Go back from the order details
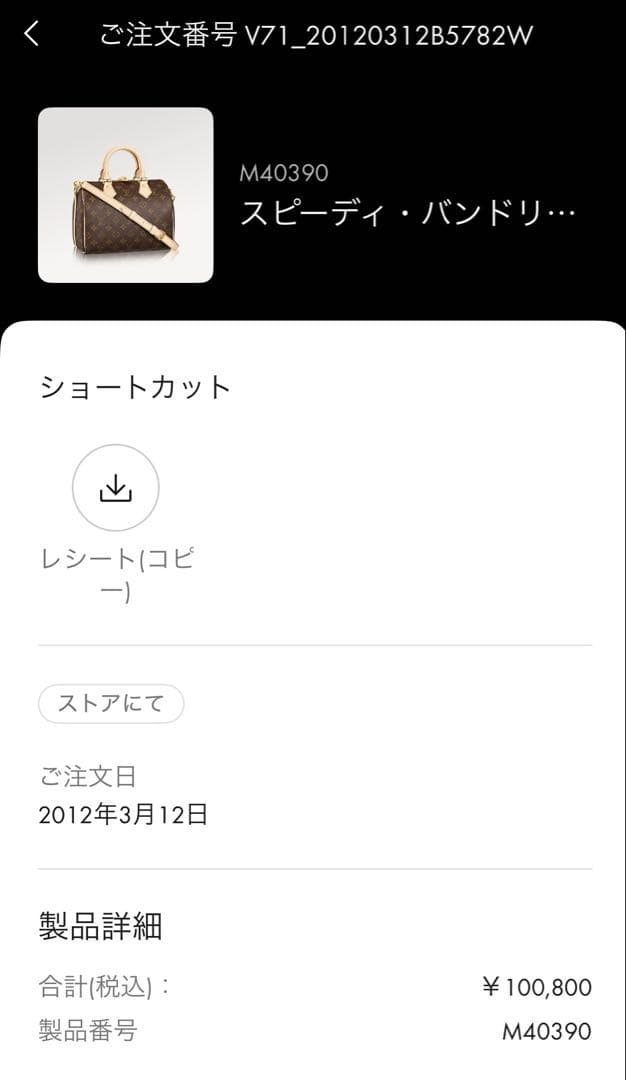The width and height of the screenshot is (626, 1080). 32,35
